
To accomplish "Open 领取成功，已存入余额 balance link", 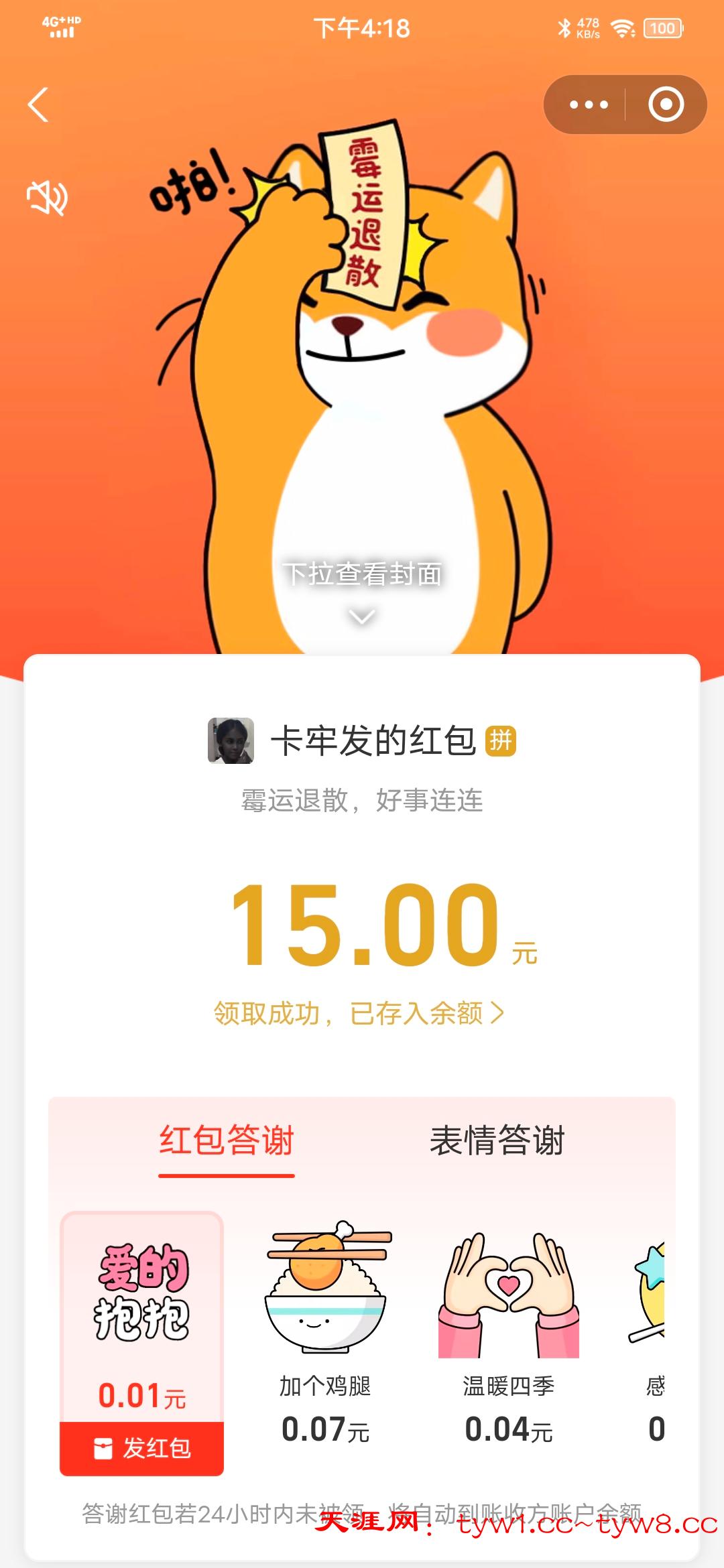I will coord(359,1013).
